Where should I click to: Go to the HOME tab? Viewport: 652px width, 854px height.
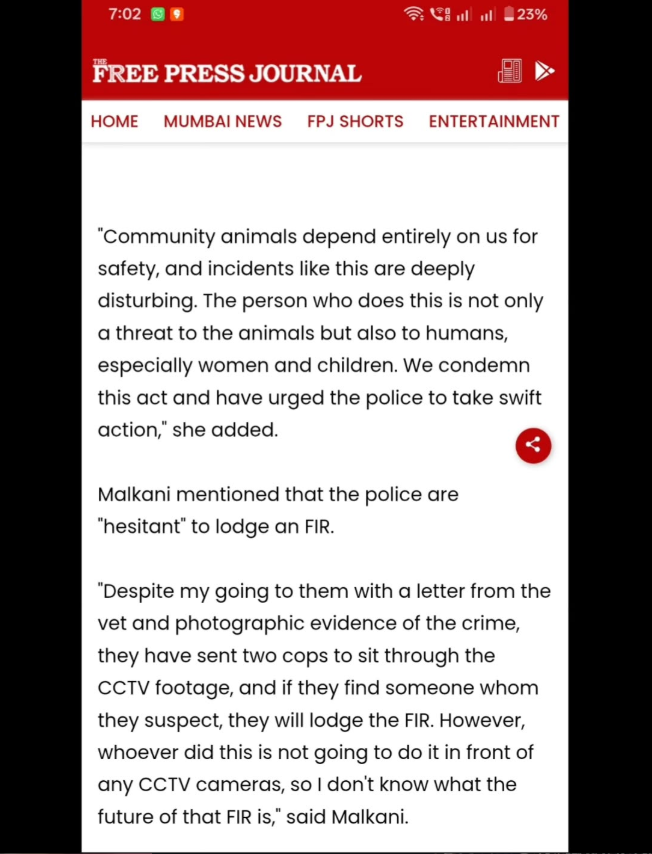114,121
